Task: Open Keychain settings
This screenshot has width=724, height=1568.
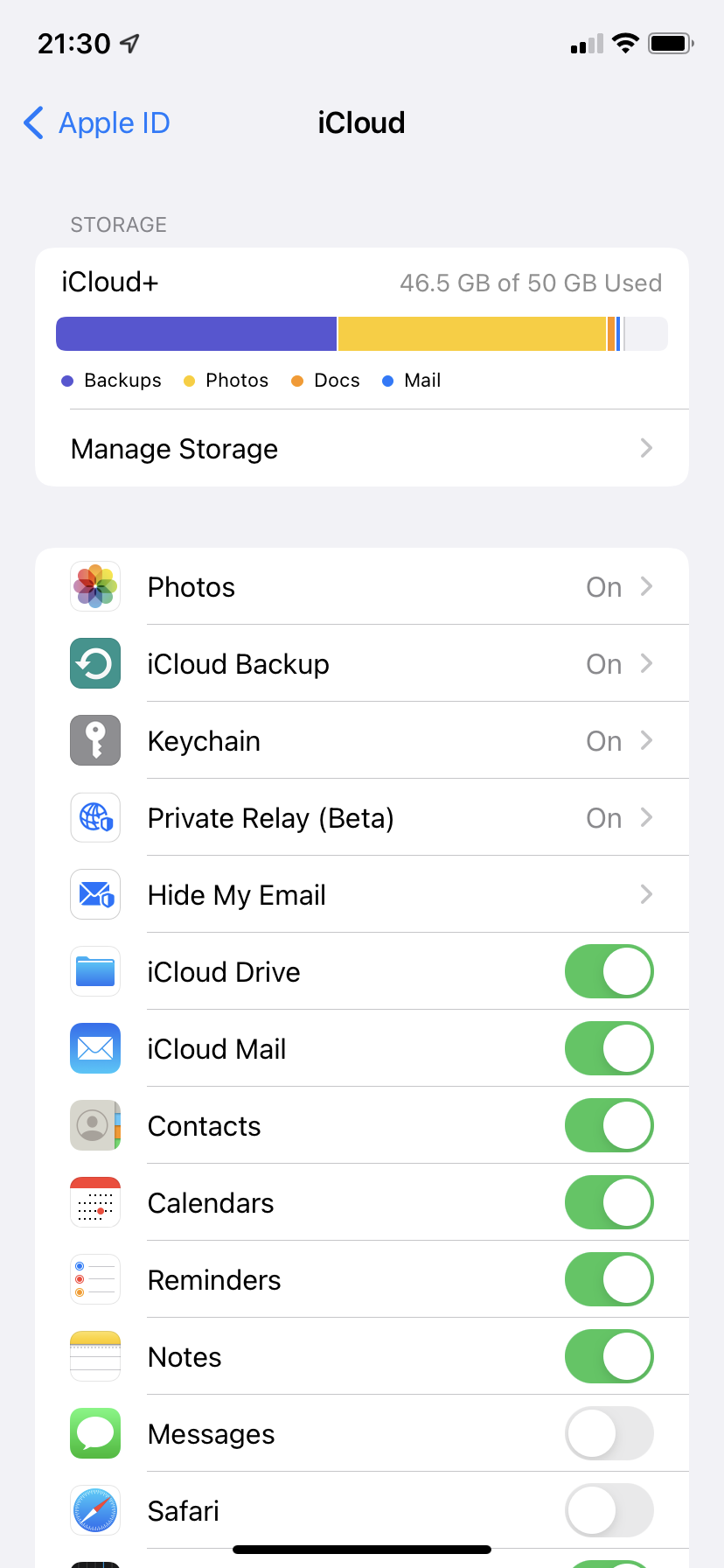Action: (362, 741)
